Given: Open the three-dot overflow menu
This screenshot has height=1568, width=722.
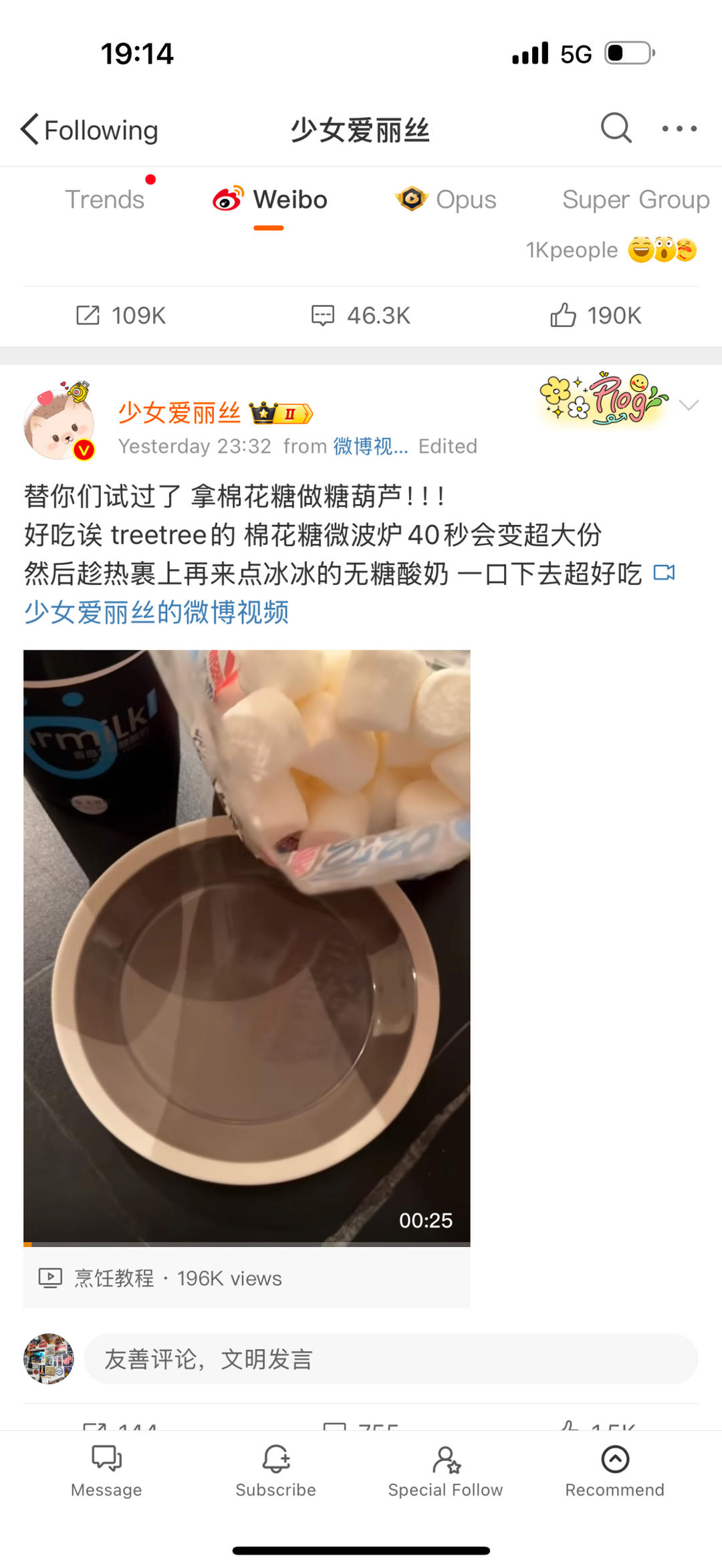Looking at the screenshot, I should pyautogui.click(x=679, y=128).
